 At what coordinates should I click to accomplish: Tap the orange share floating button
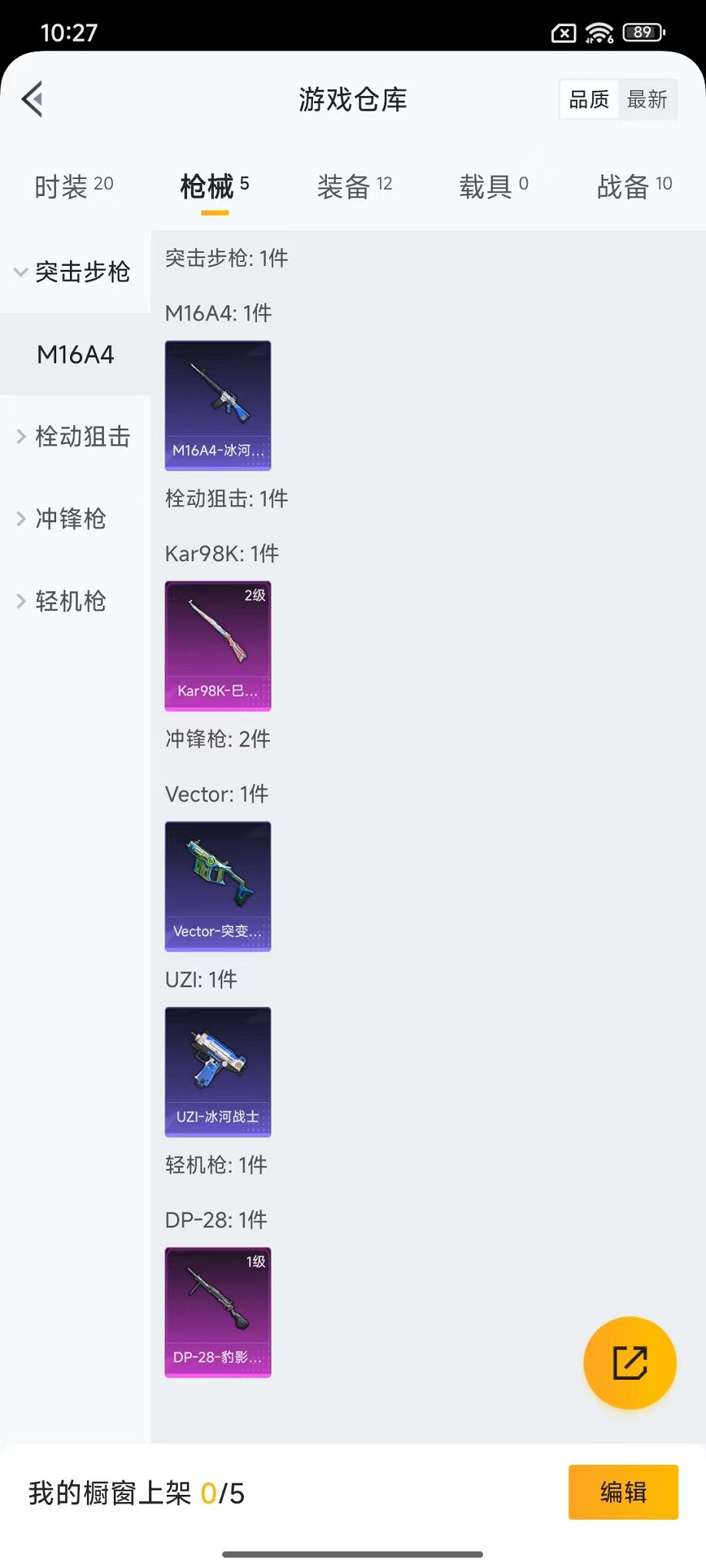(630, 1363)
